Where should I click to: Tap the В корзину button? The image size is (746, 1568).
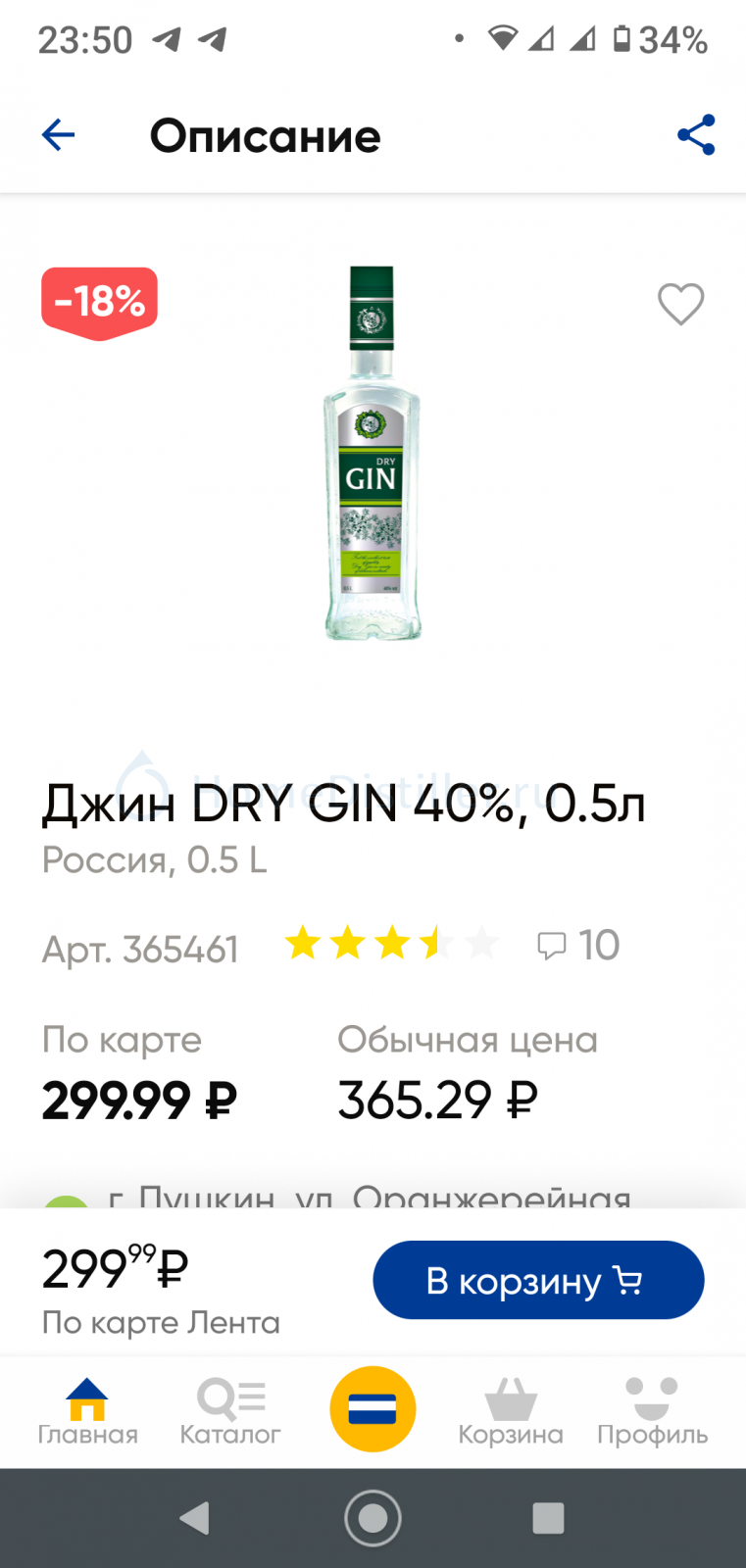point(538,1280)
